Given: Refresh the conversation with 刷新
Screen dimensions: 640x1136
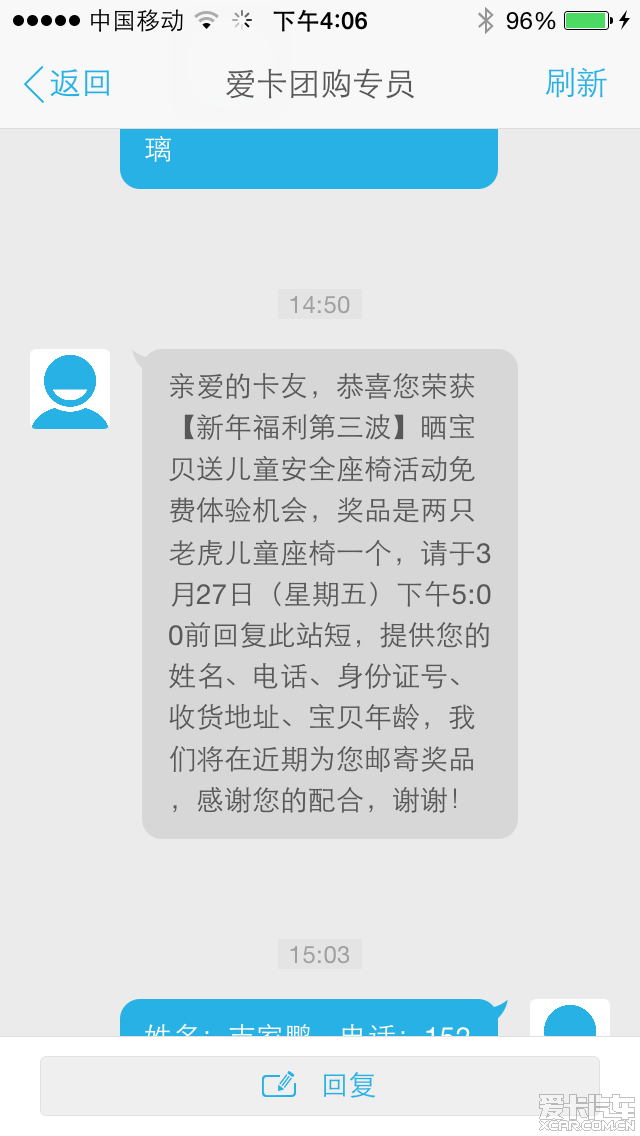Looking at the screenshot, I should pos(575,83).
